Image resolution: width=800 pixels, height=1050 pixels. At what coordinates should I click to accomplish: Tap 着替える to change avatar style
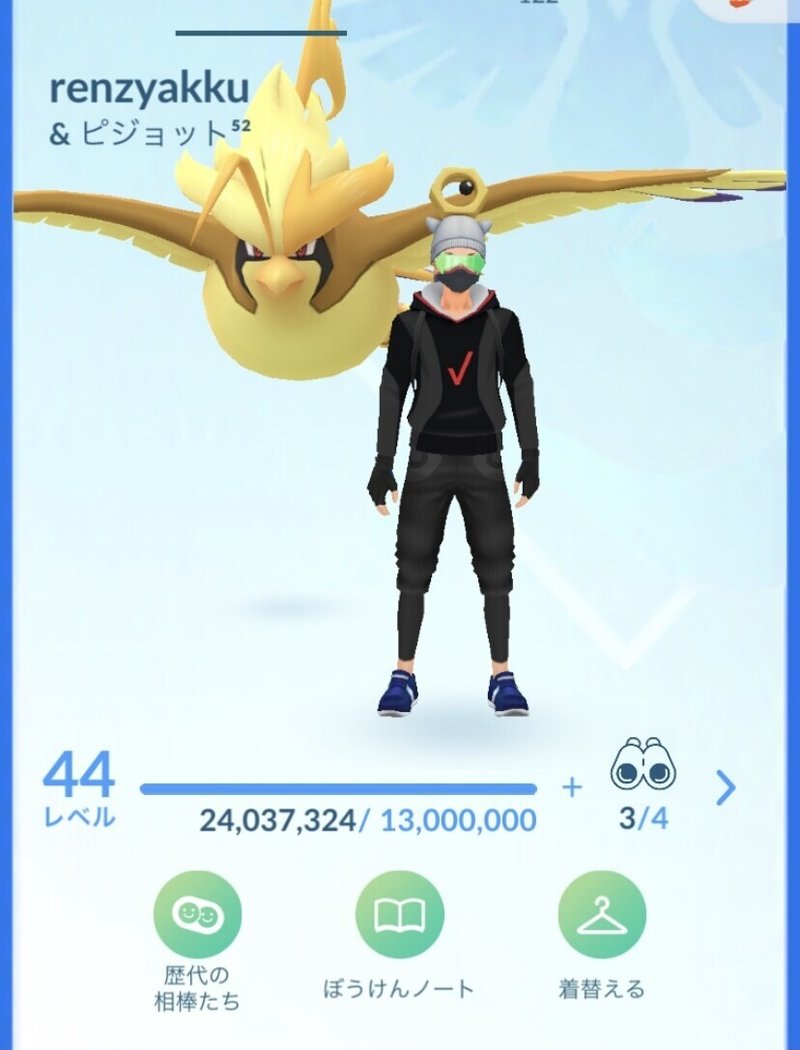[601, 915]
